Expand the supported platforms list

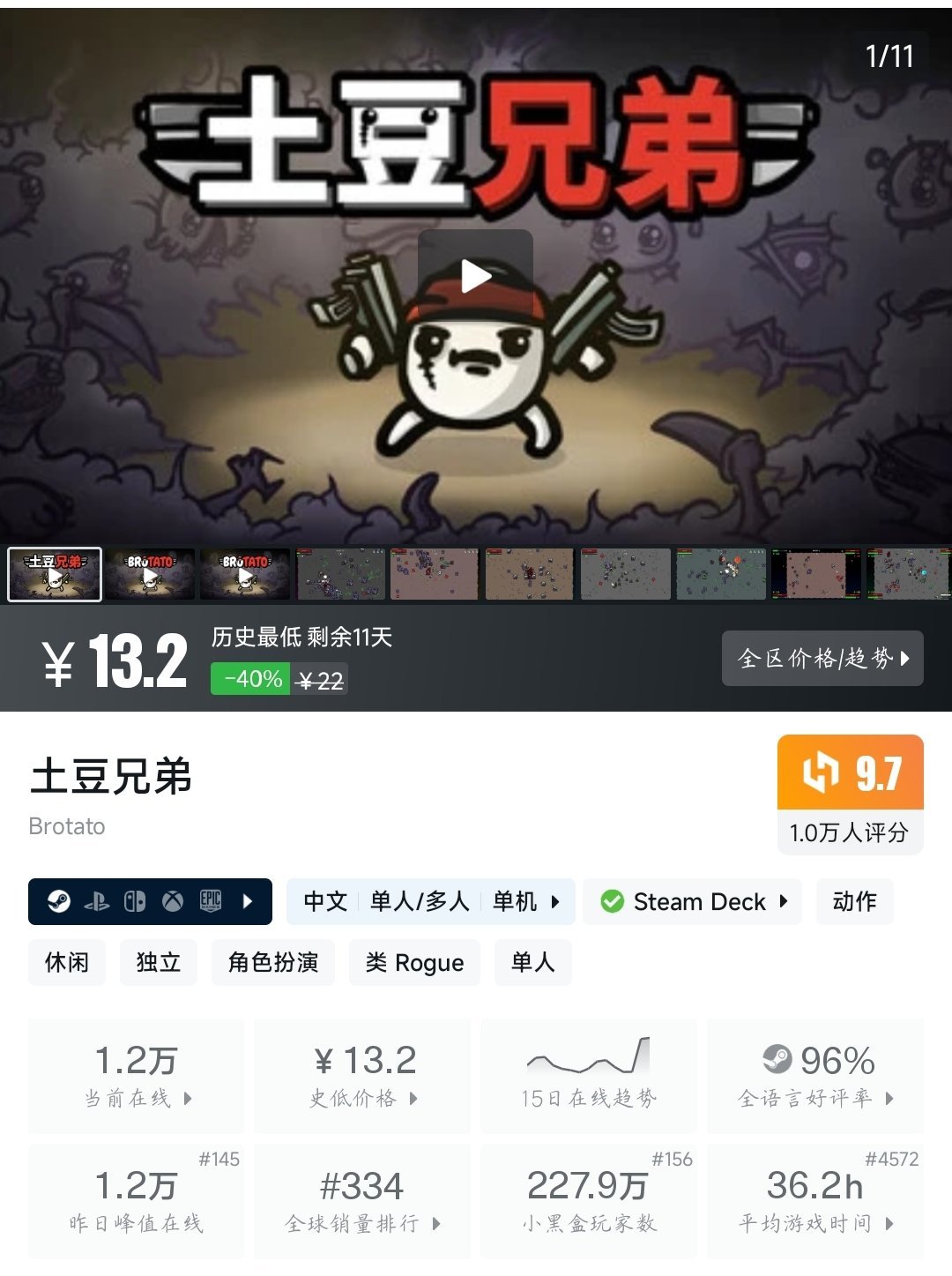[x=150, y=901]
